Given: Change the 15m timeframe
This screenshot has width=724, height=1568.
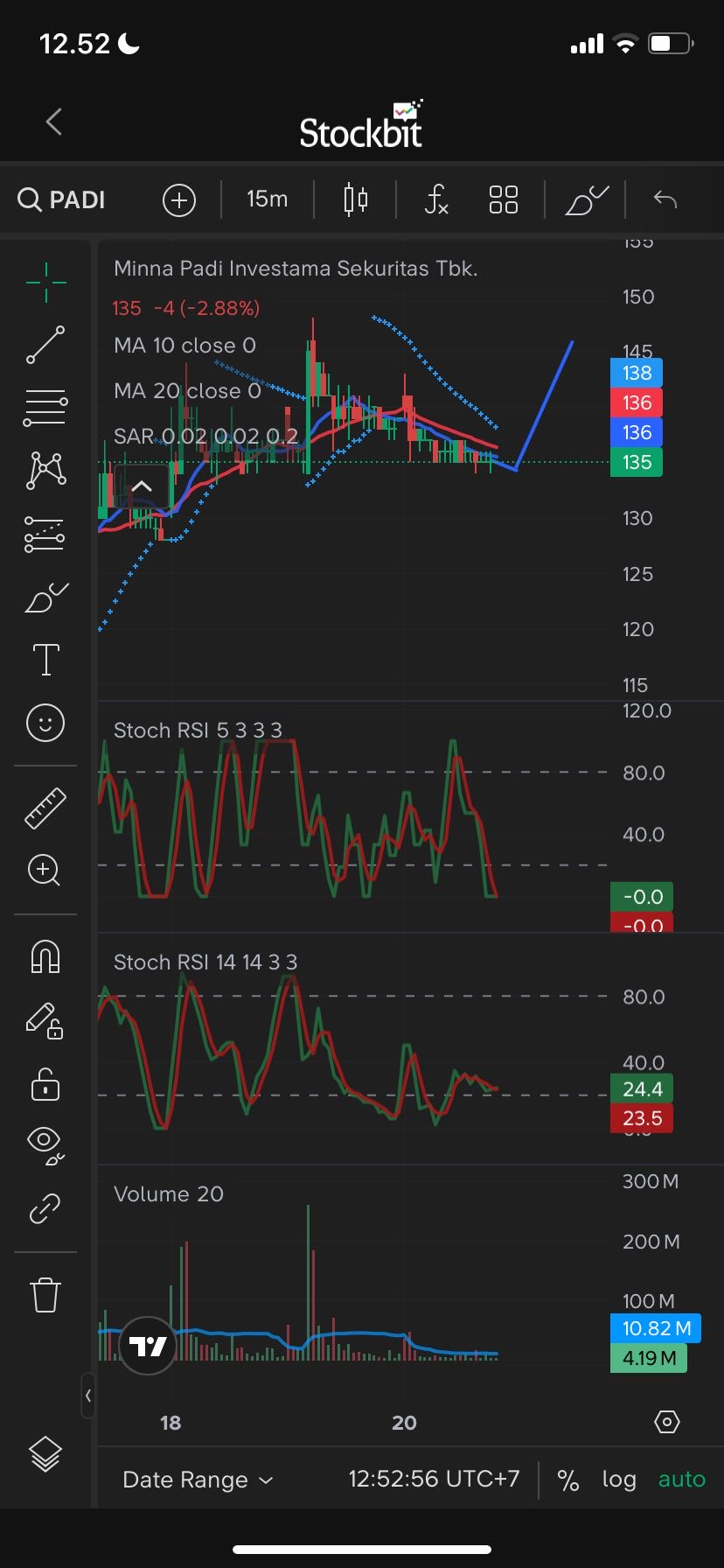Looking at the screenshot, I should pyautogui.click(x=267, y=199).
